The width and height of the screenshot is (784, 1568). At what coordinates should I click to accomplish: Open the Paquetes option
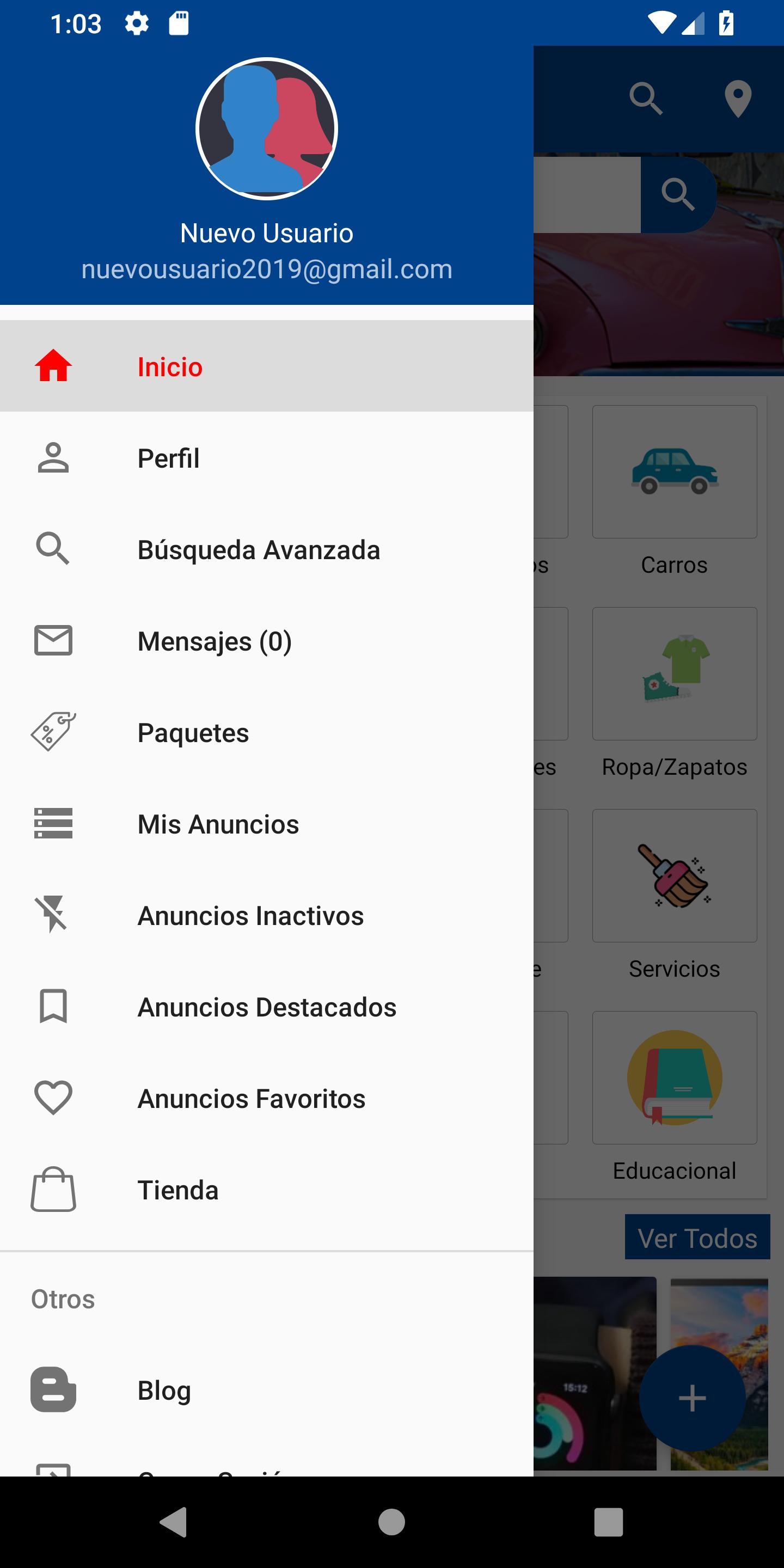click(267, 732)
